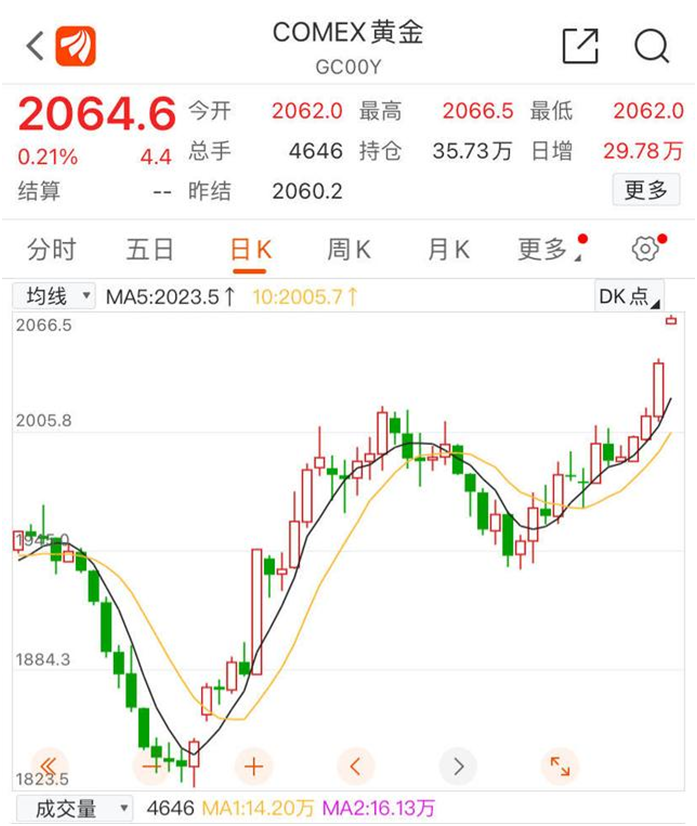Open the 成交量 indicator dropdown
Screen dimensions: 697x826
(x=74, y=807)
